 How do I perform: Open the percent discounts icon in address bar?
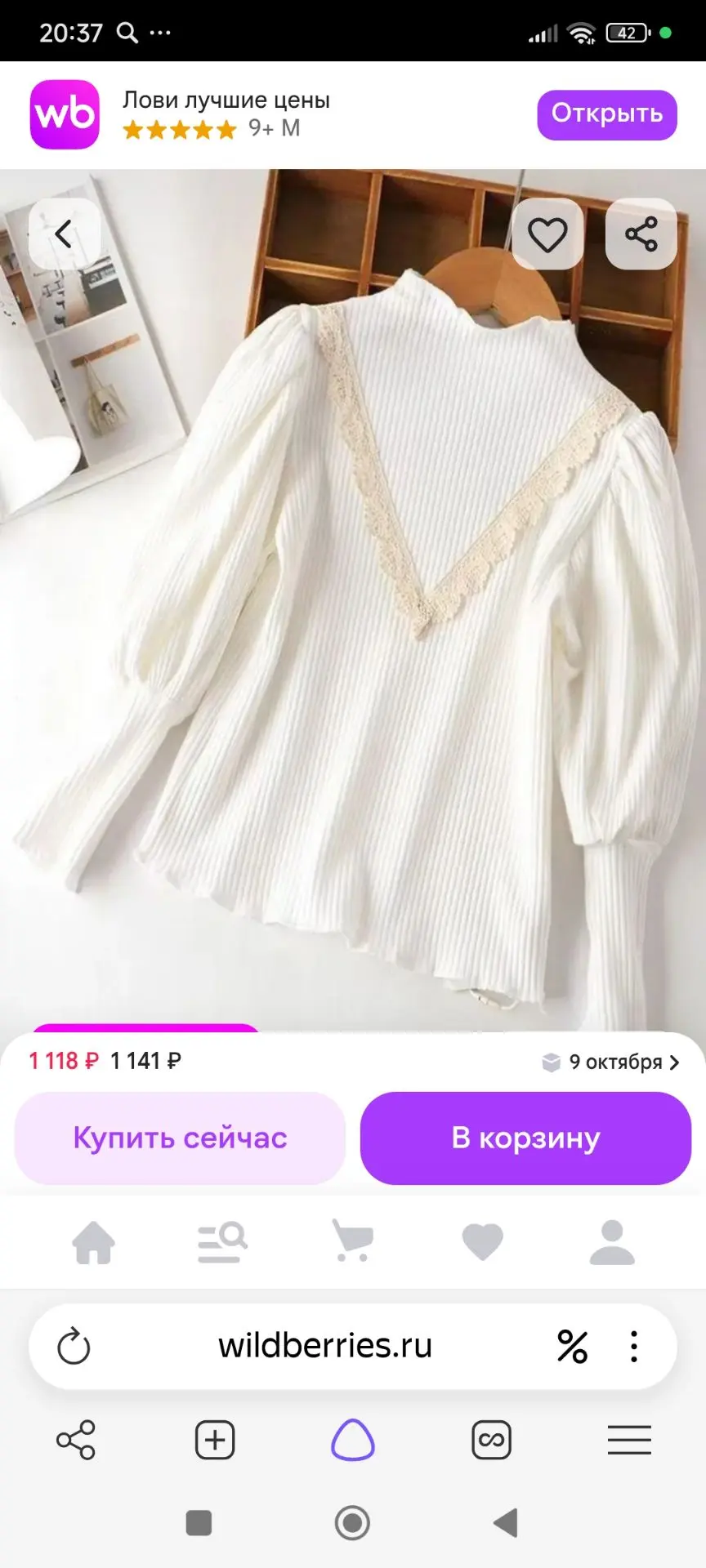572,1347
